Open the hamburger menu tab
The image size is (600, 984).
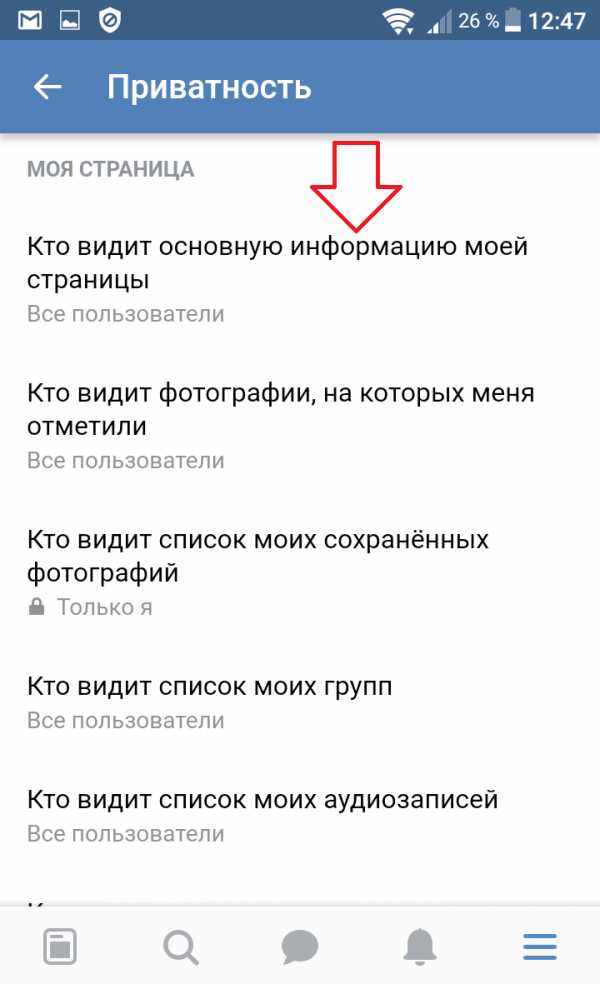tap(540, 945)
